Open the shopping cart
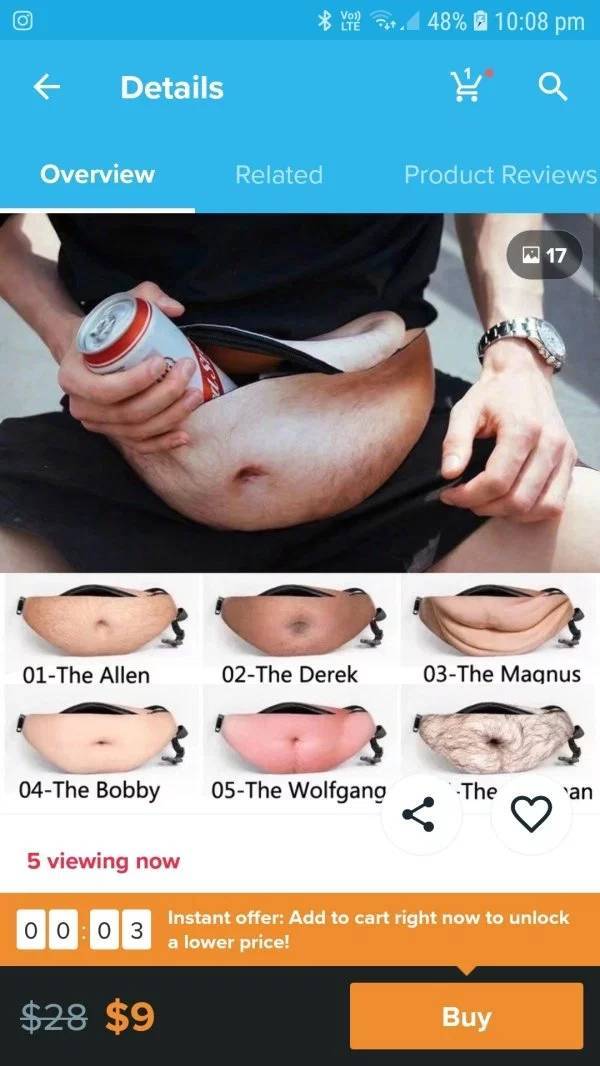 pyautogui.click(x=468, y=87)
